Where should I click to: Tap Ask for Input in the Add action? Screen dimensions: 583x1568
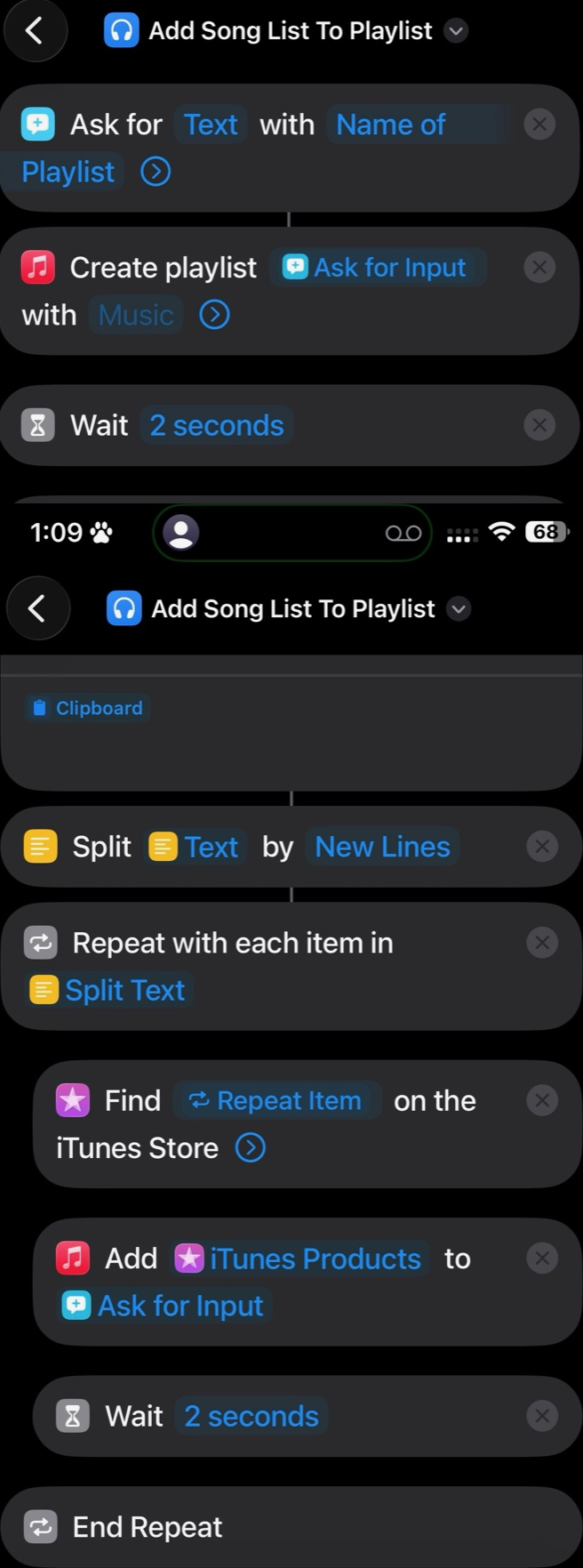point(164,1306)
